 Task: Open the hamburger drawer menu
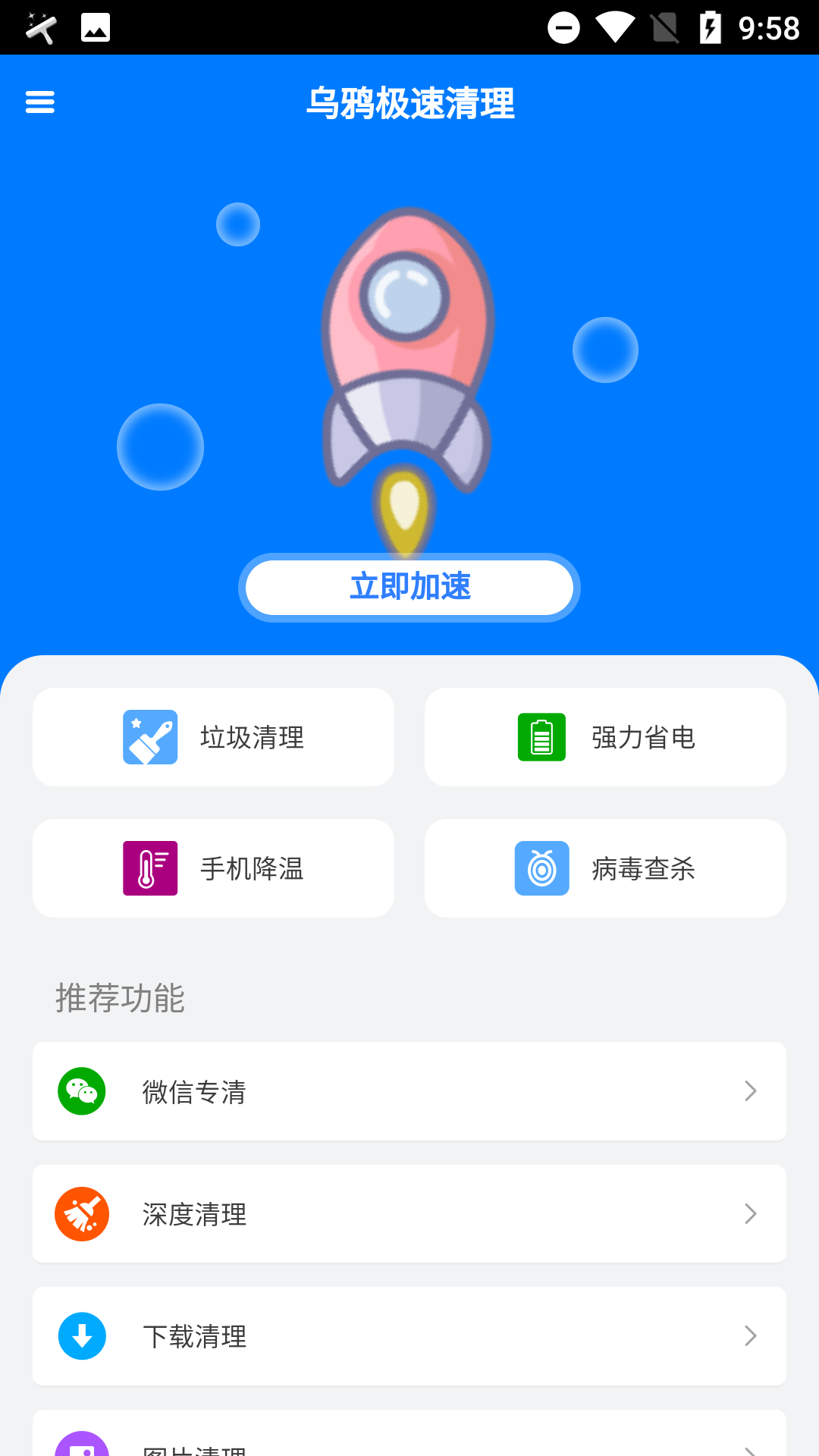click(x=40, y=102)
